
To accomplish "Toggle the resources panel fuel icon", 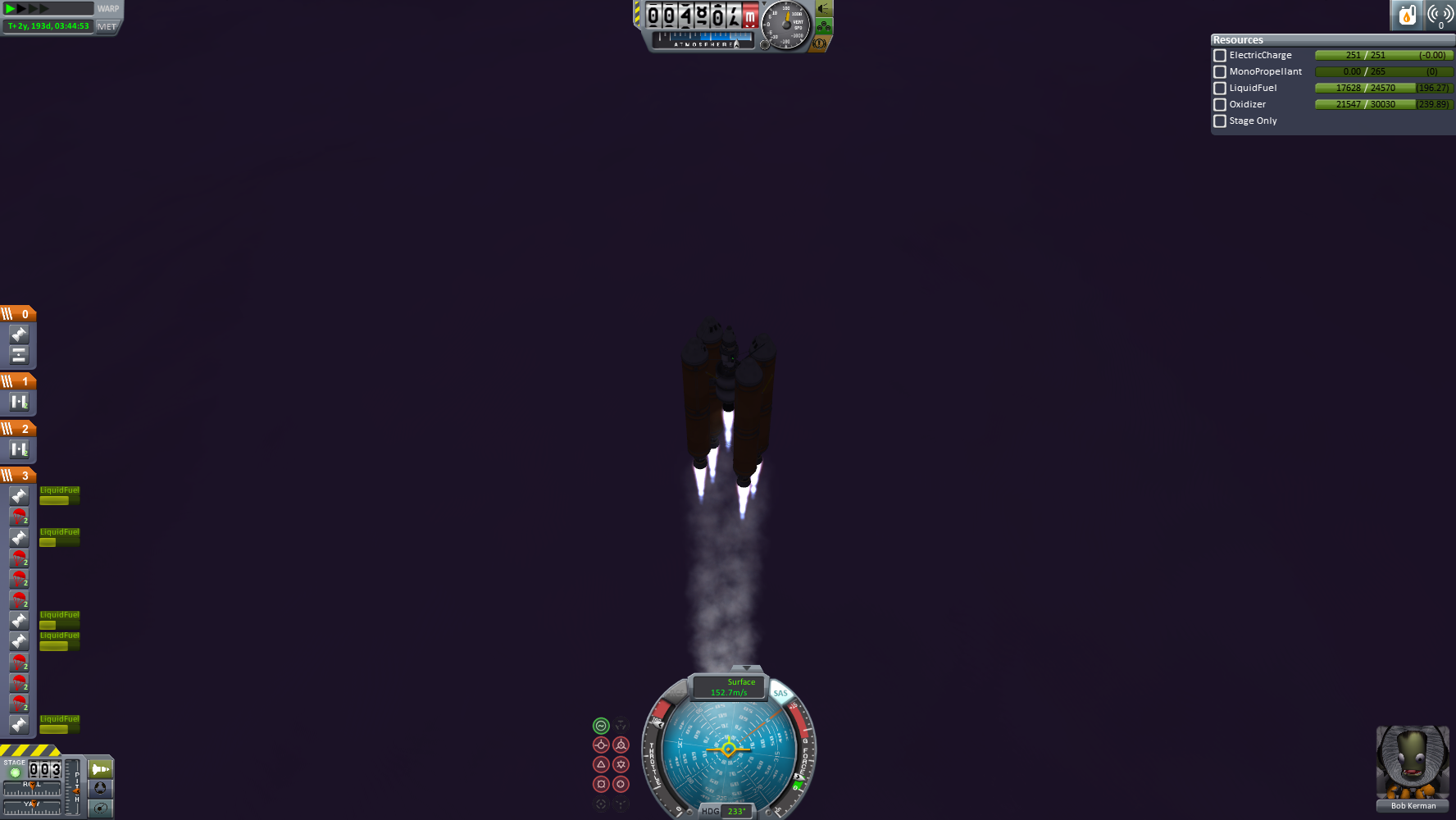I will click(1407, 15).
